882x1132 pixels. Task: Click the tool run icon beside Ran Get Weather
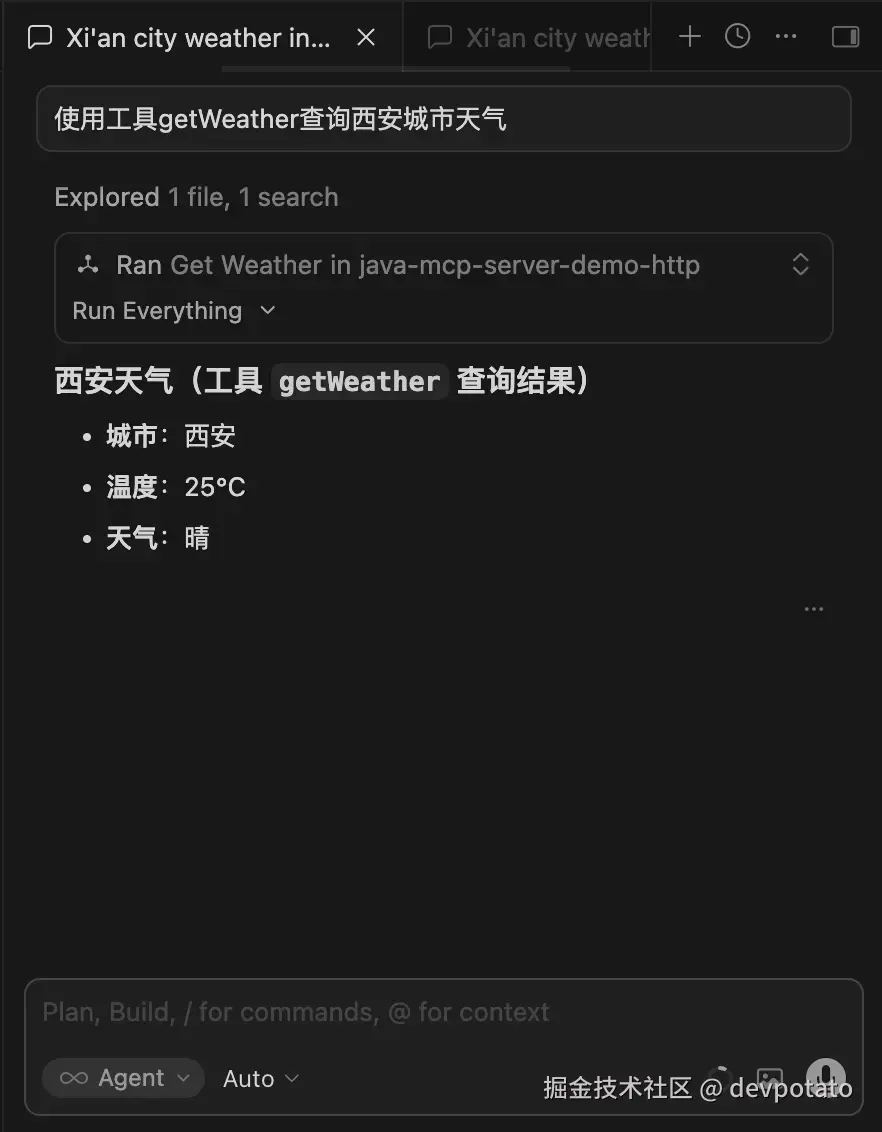pyautogui.click(x=87, y=264)
